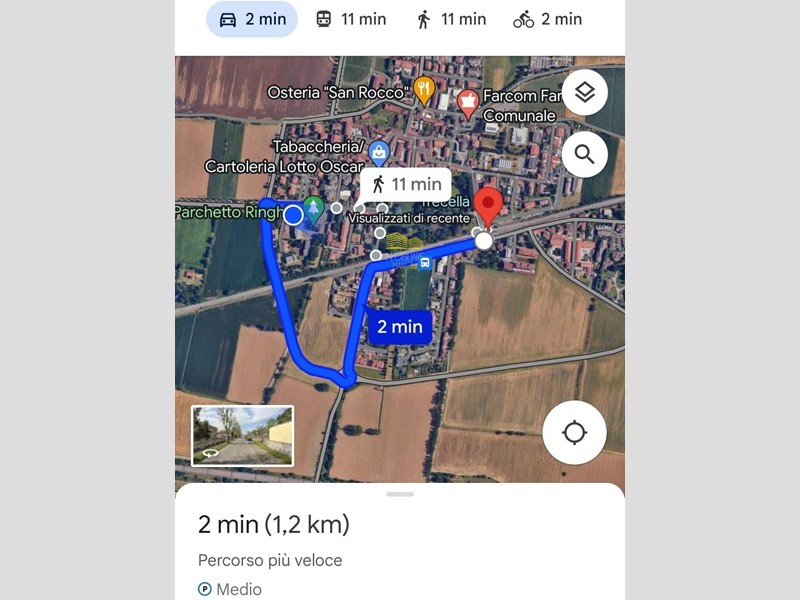Image resolution: width=800 pixels, height=600 pixels.
Task: Select the Parchetto park marker
Action: (314, 209)
